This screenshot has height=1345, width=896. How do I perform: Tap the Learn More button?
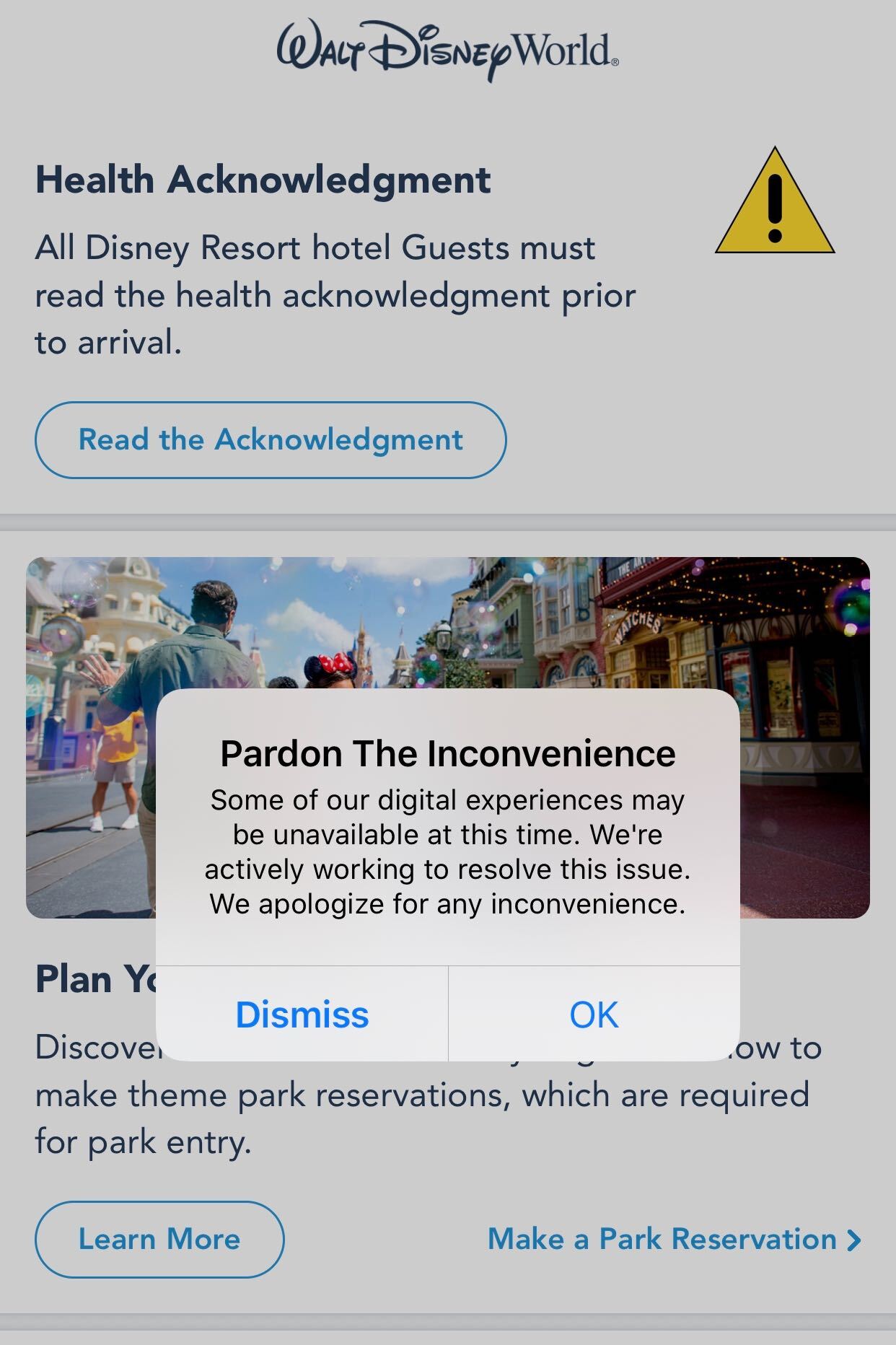[159, 1240]
